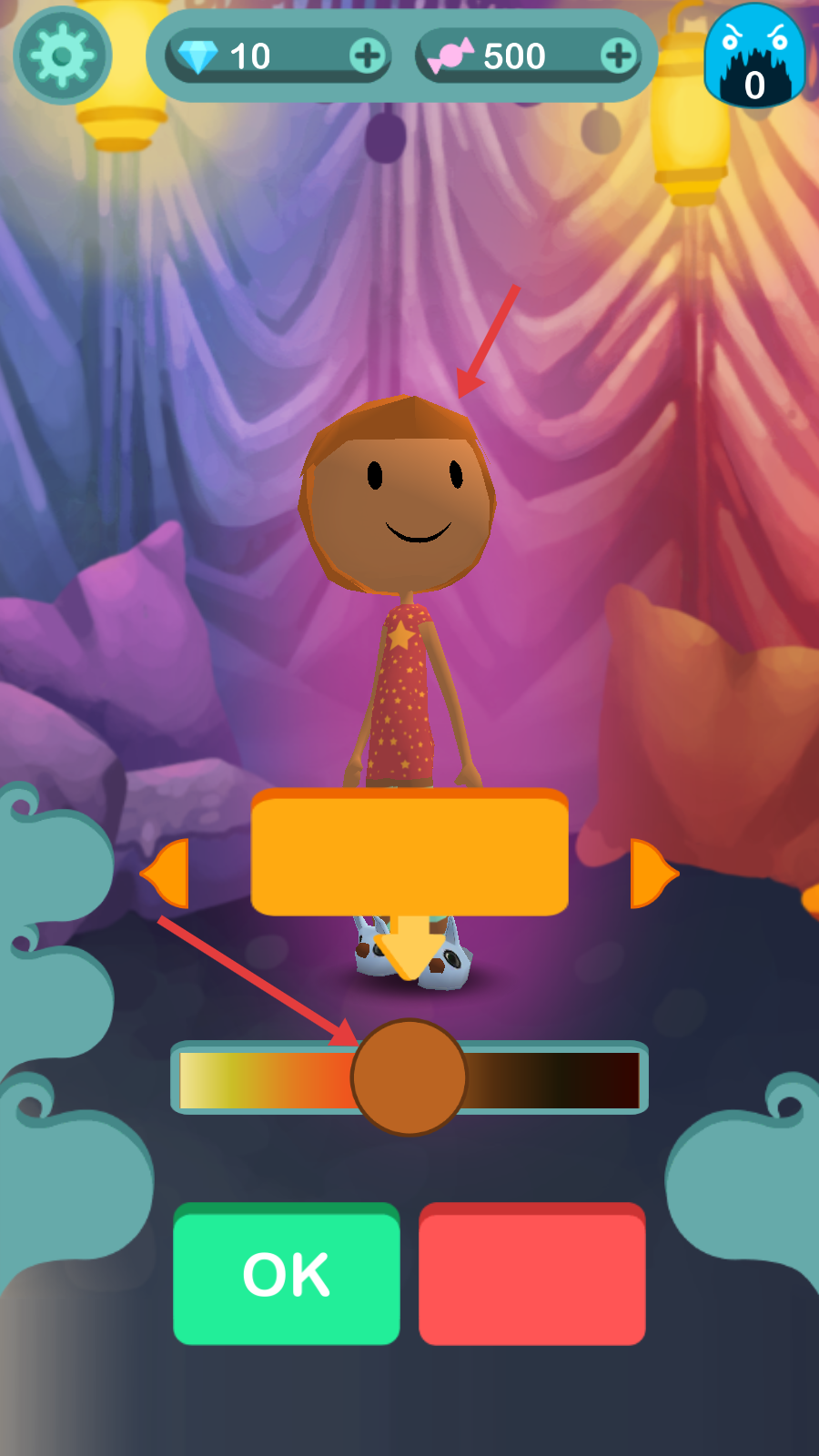Image resolution: width=819 pixels, height=1456 pixels.
Task: Tap the red cancel button
Action: pyautogui.click(x=532, y=1274)
